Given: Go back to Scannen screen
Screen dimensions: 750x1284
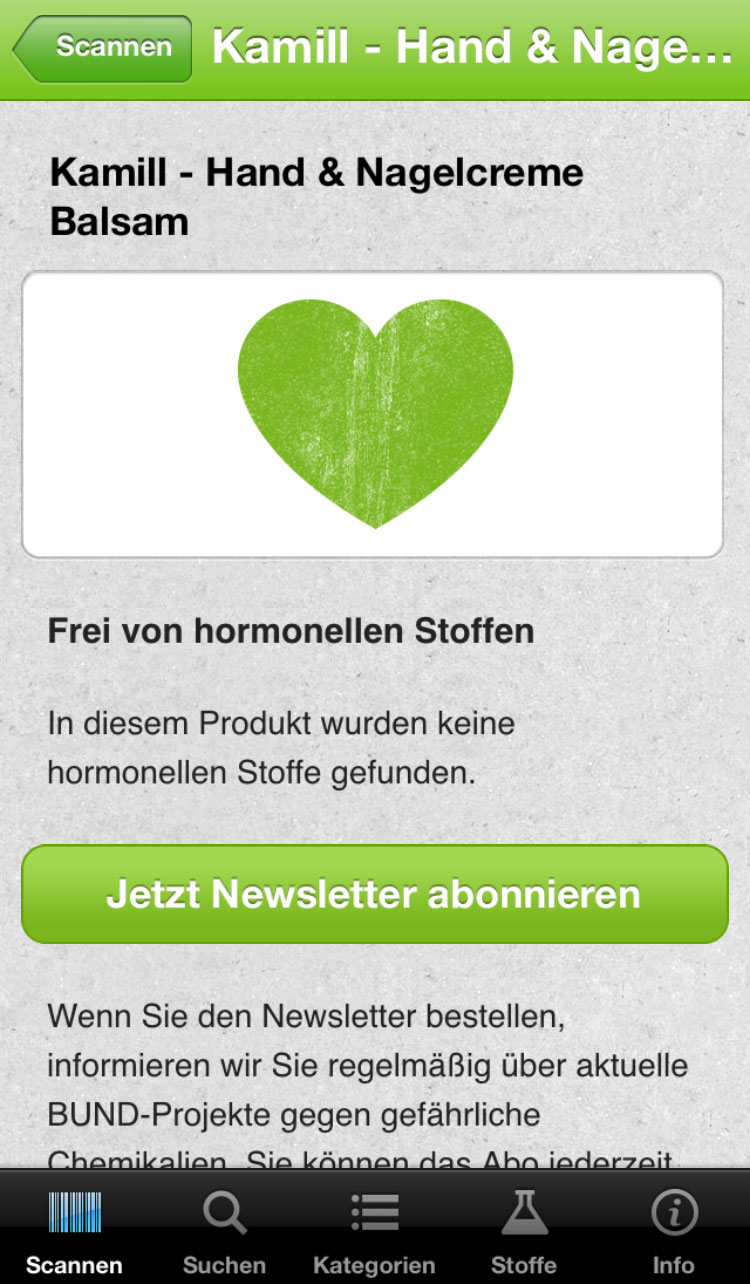Looking at the screenshot, I should pos(102,48).
